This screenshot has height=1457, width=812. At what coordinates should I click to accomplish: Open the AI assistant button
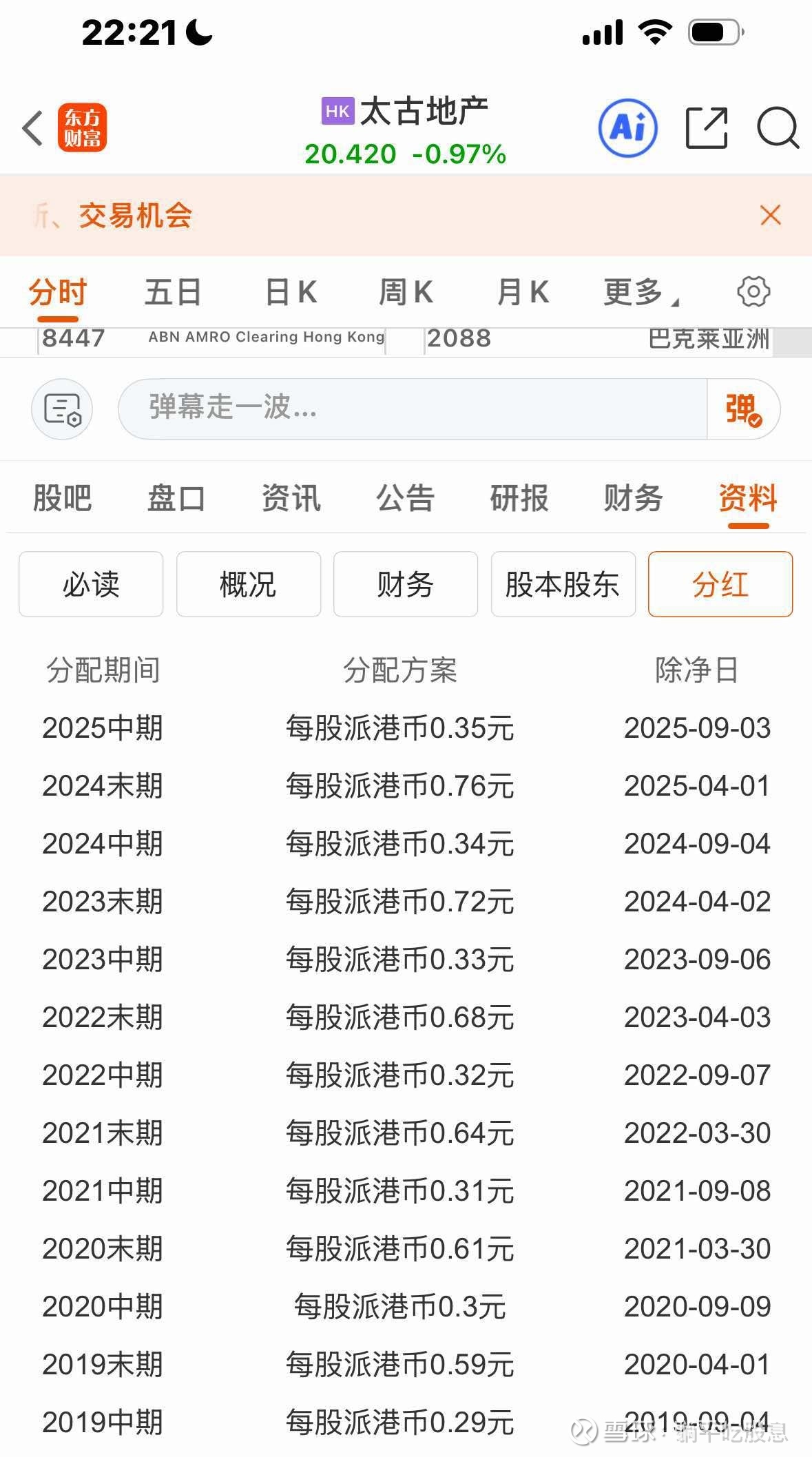pos(627,128)
